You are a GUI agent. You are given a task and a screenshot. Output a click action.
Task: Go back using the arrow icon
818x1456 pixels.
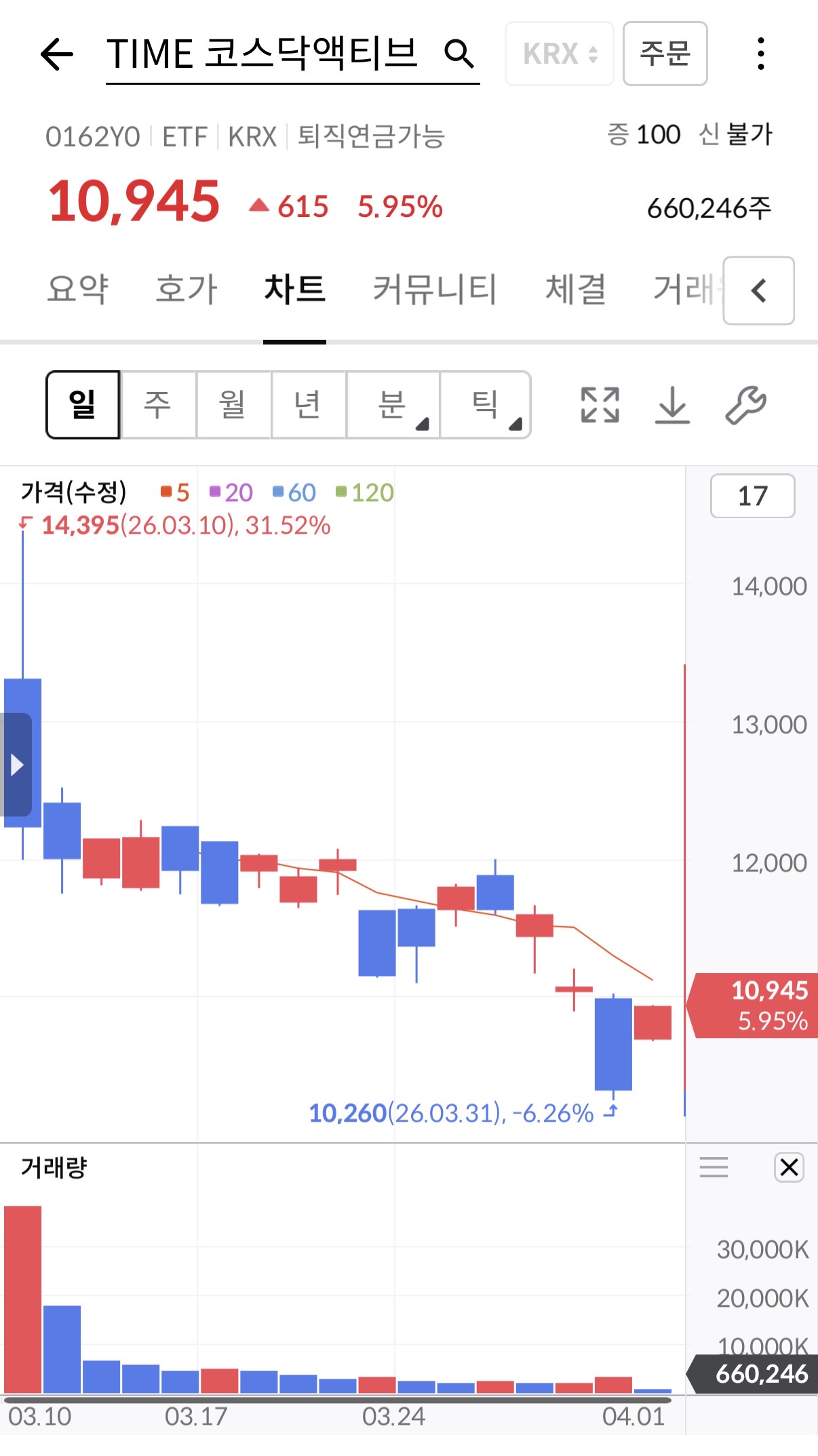point(57,54)
